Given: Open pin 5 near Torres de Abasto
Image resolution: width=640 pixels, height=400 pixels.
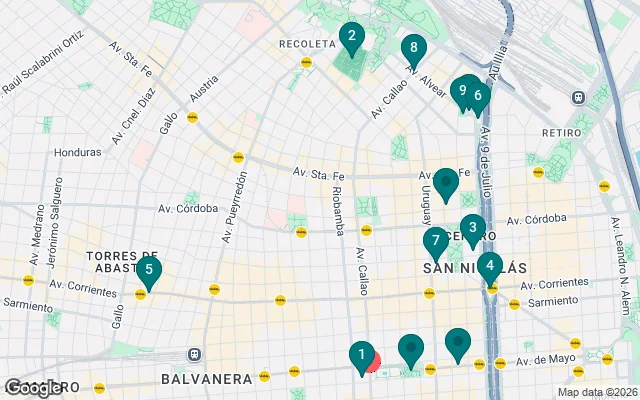Looking at the screenshot, I should point(148,269).
